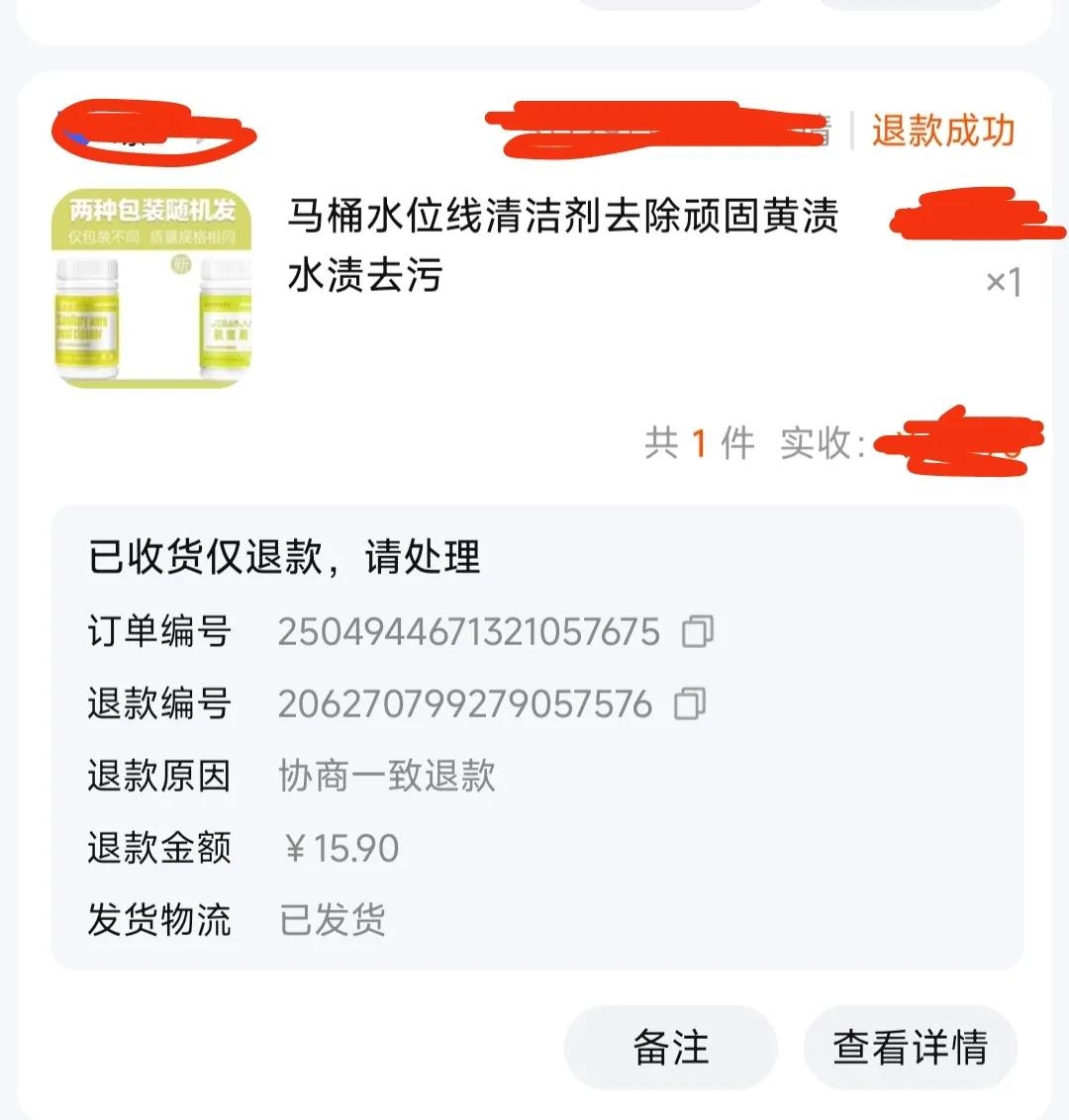
Task: Open the toilet cleaner product image
Action: point(151,288)
